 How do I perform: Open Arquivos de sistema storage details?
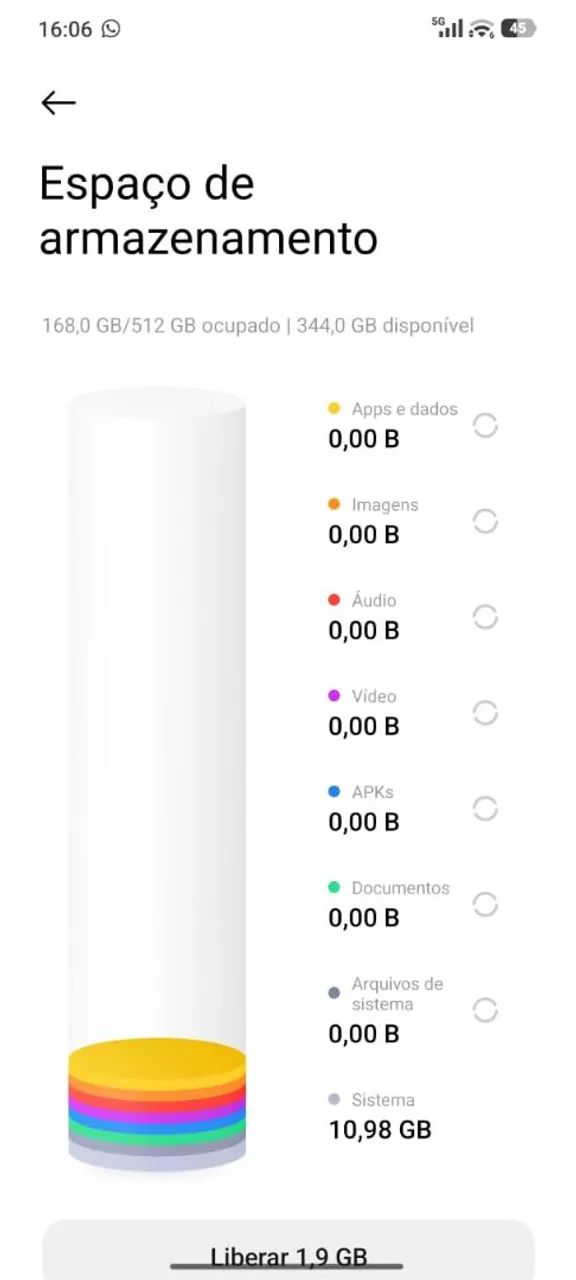414,1010
